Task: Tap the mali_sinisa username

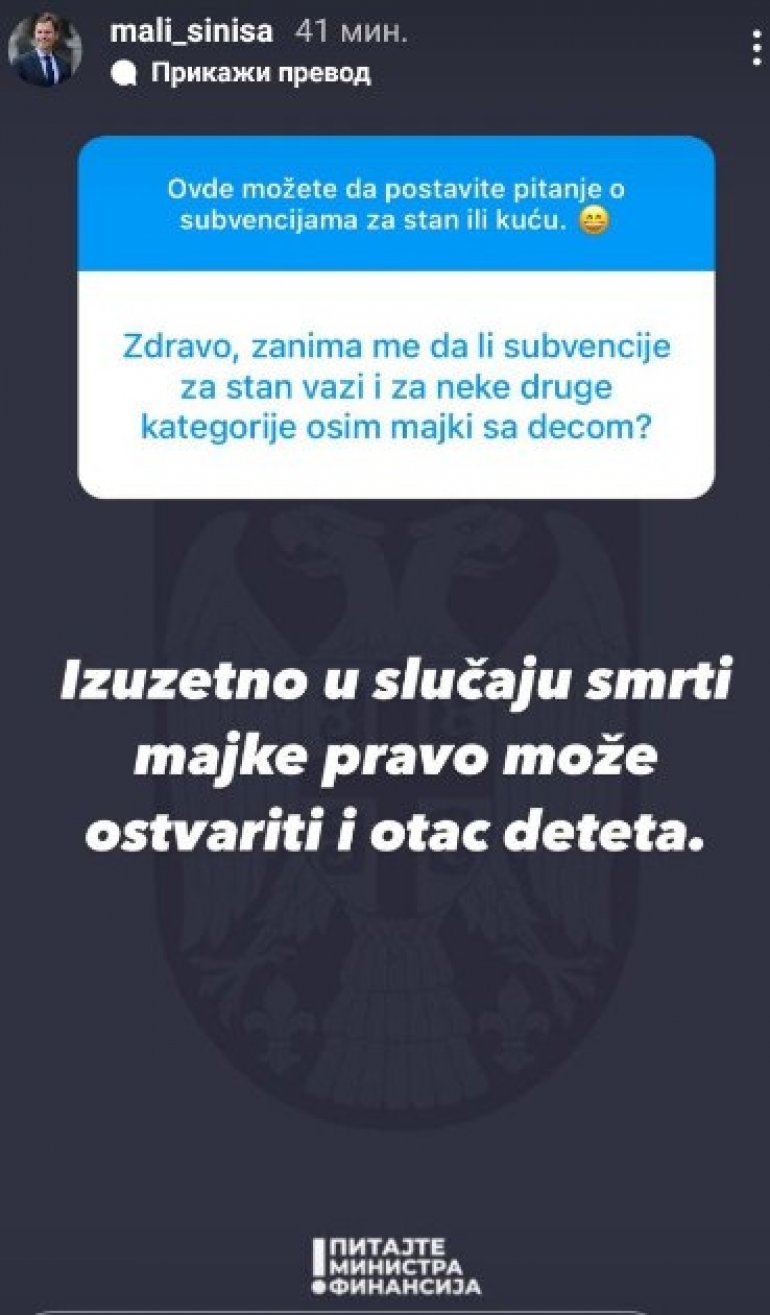Action: [x=192, y=31]
